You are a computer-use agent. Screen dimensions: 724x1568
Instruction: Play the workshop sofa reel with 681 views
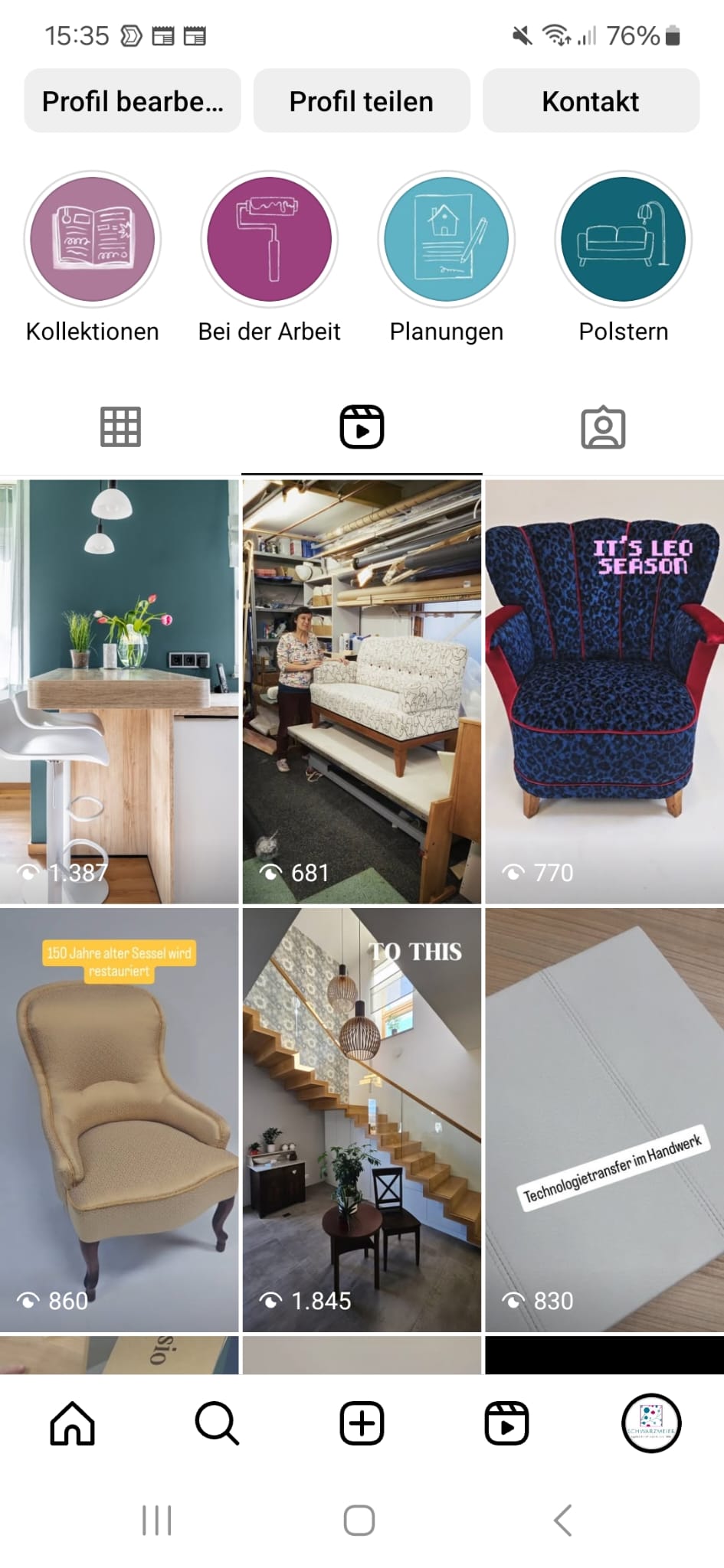click(x=362, y=691)
